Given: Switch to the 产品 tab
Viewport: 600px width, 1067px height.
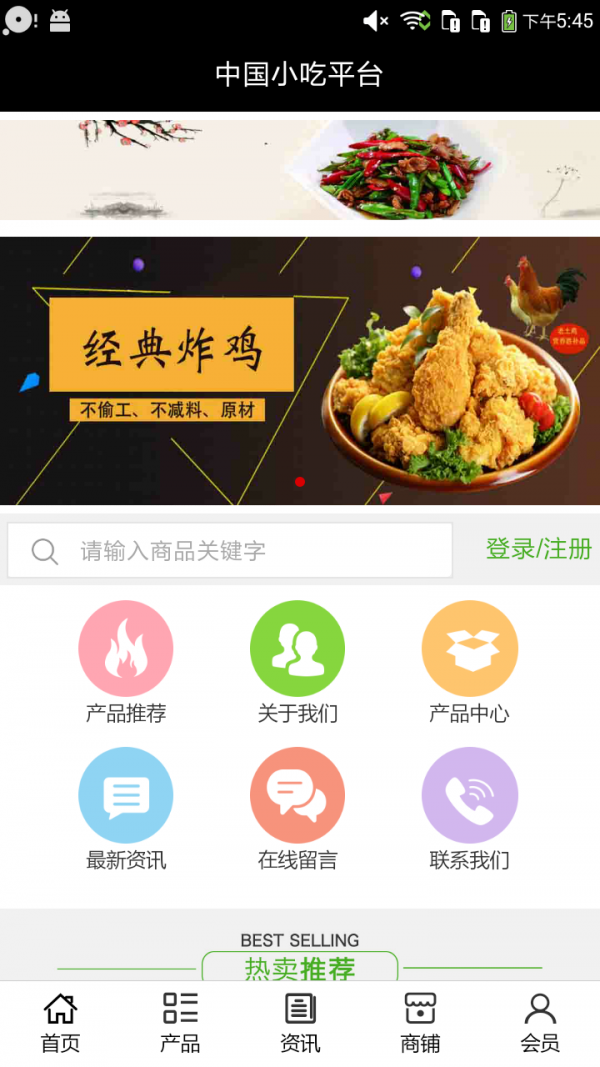Looking at the screenshot, I should tap(180, 1023).
